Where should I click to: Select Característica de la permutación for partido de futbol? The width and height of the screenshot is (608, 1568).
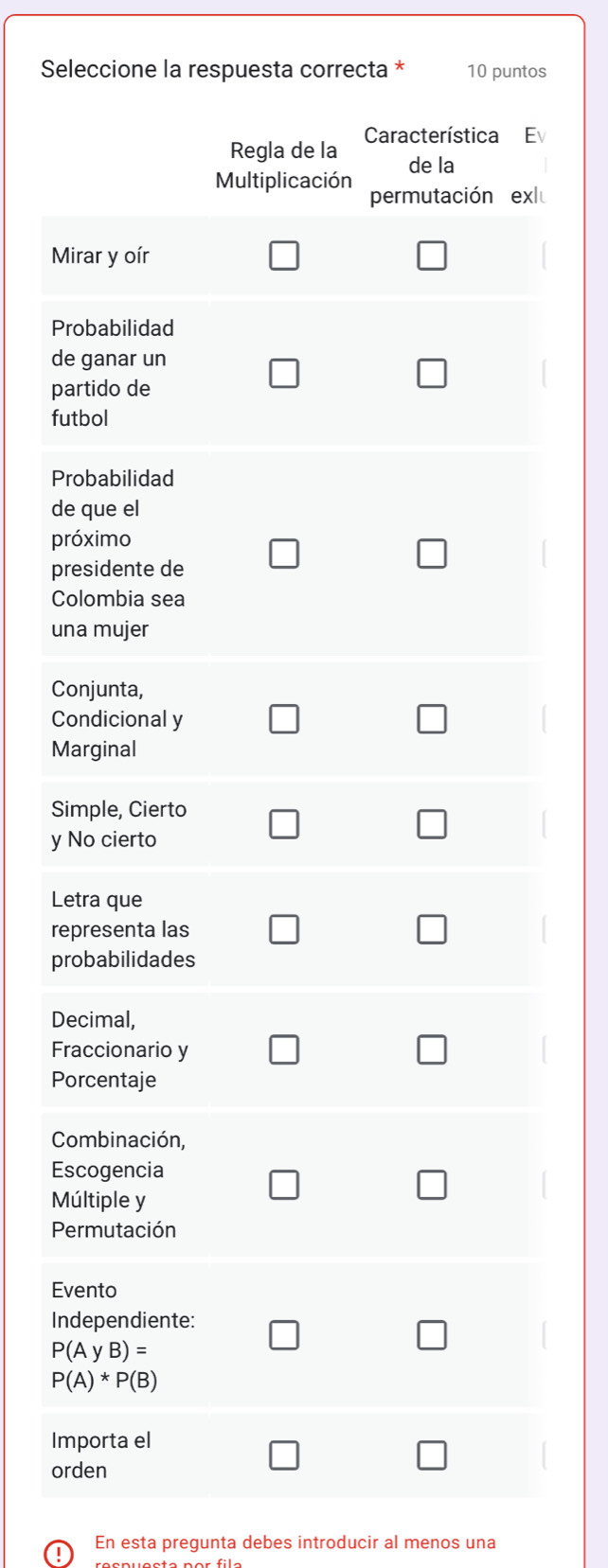[x=433, y=374]
